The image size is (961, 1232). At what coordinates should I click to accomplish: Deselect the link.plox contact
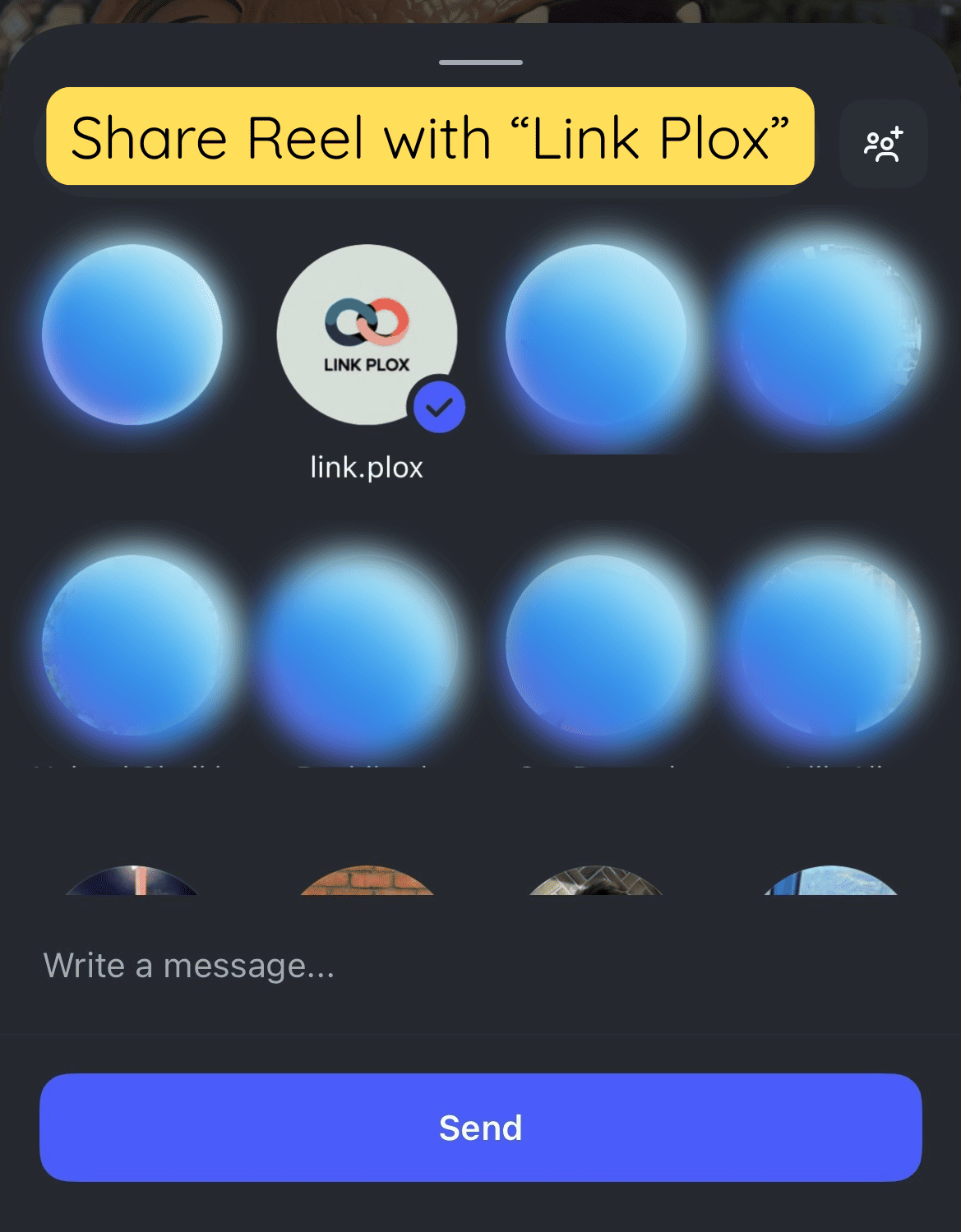click(x=367, y=335)
